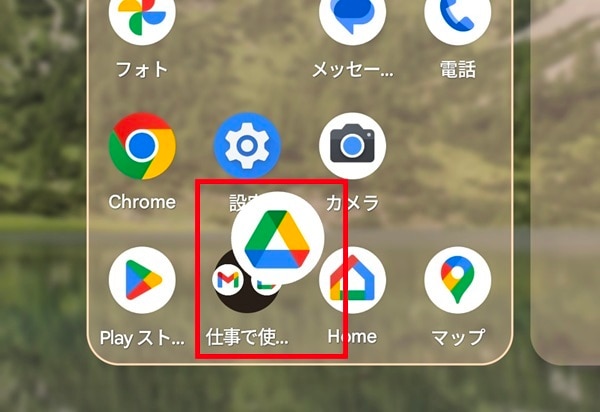Launch the 電話 app
The image size is (600, 412).
click(457, 20)
